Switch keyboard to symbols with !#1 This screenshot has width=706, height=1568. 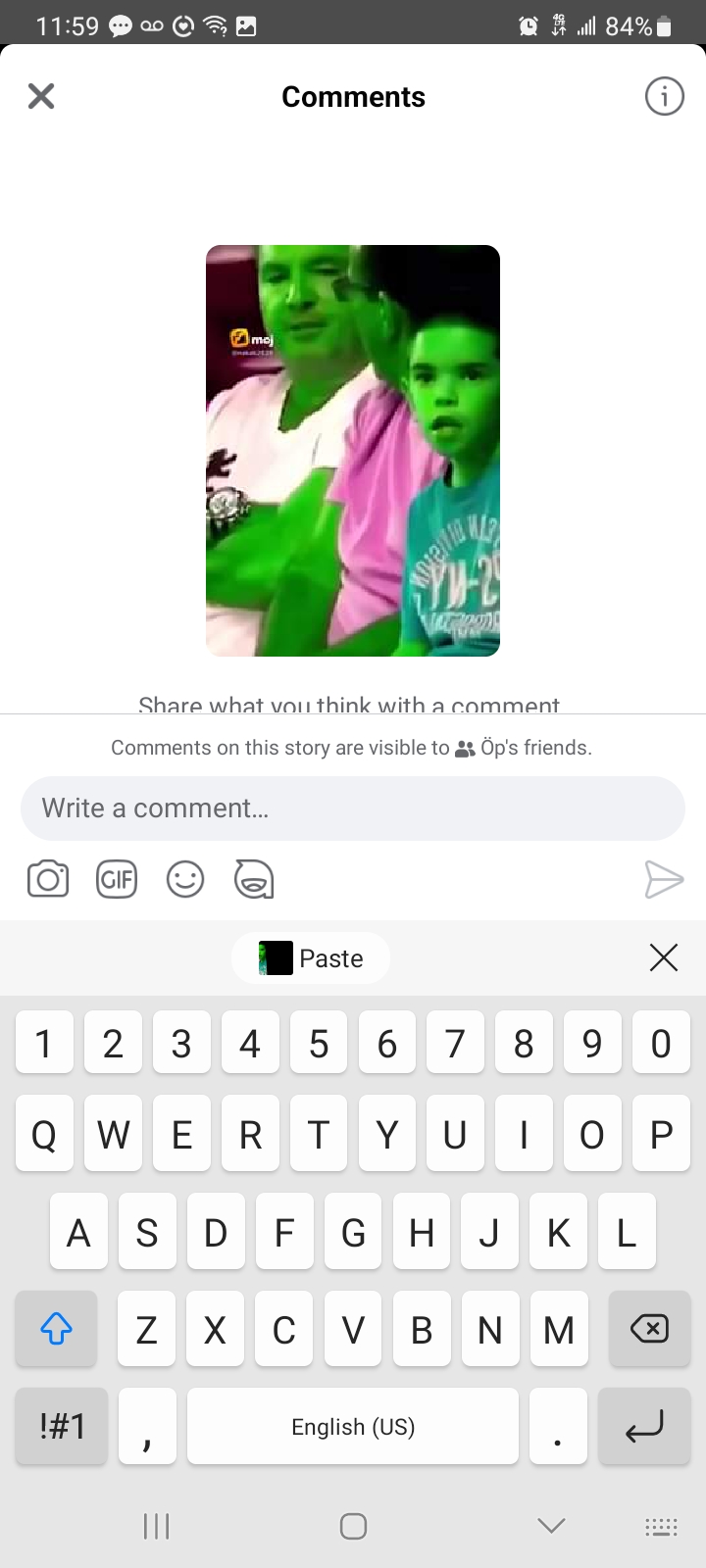(x=62, y=1426)
